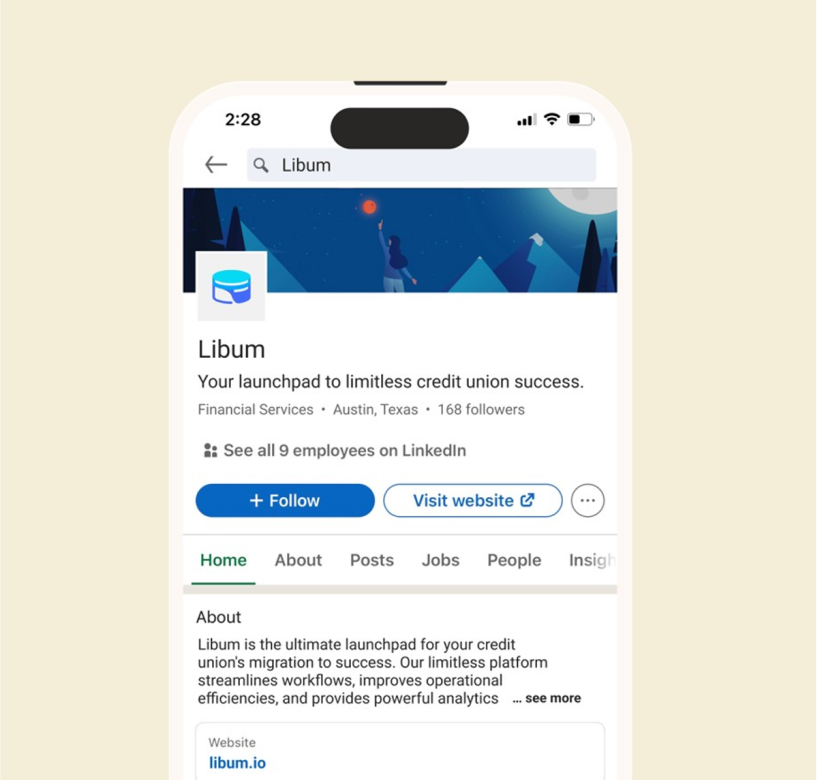
Task: Open the libum.io website link
Action: coord(238,763)
